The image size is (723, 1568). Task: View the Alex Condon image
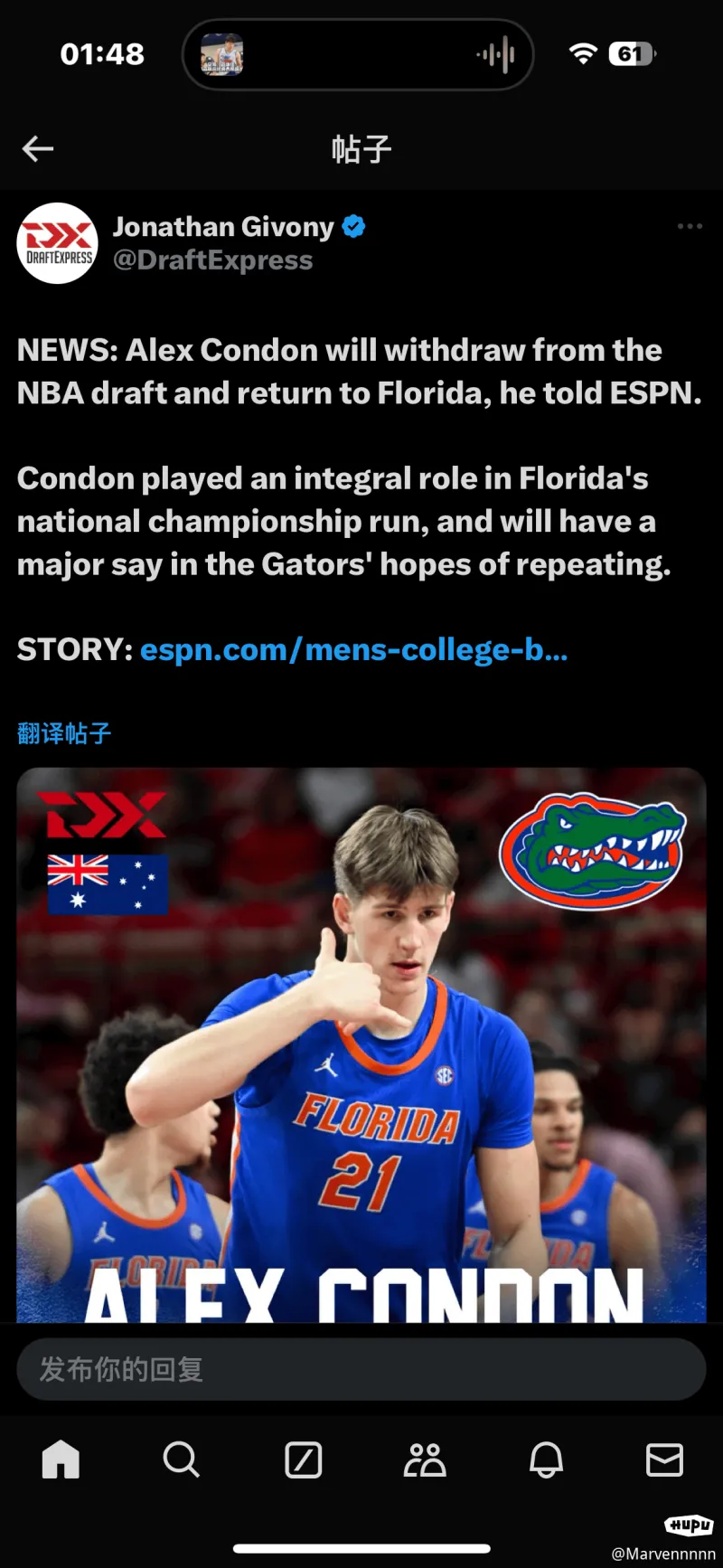coord(361,1044)
